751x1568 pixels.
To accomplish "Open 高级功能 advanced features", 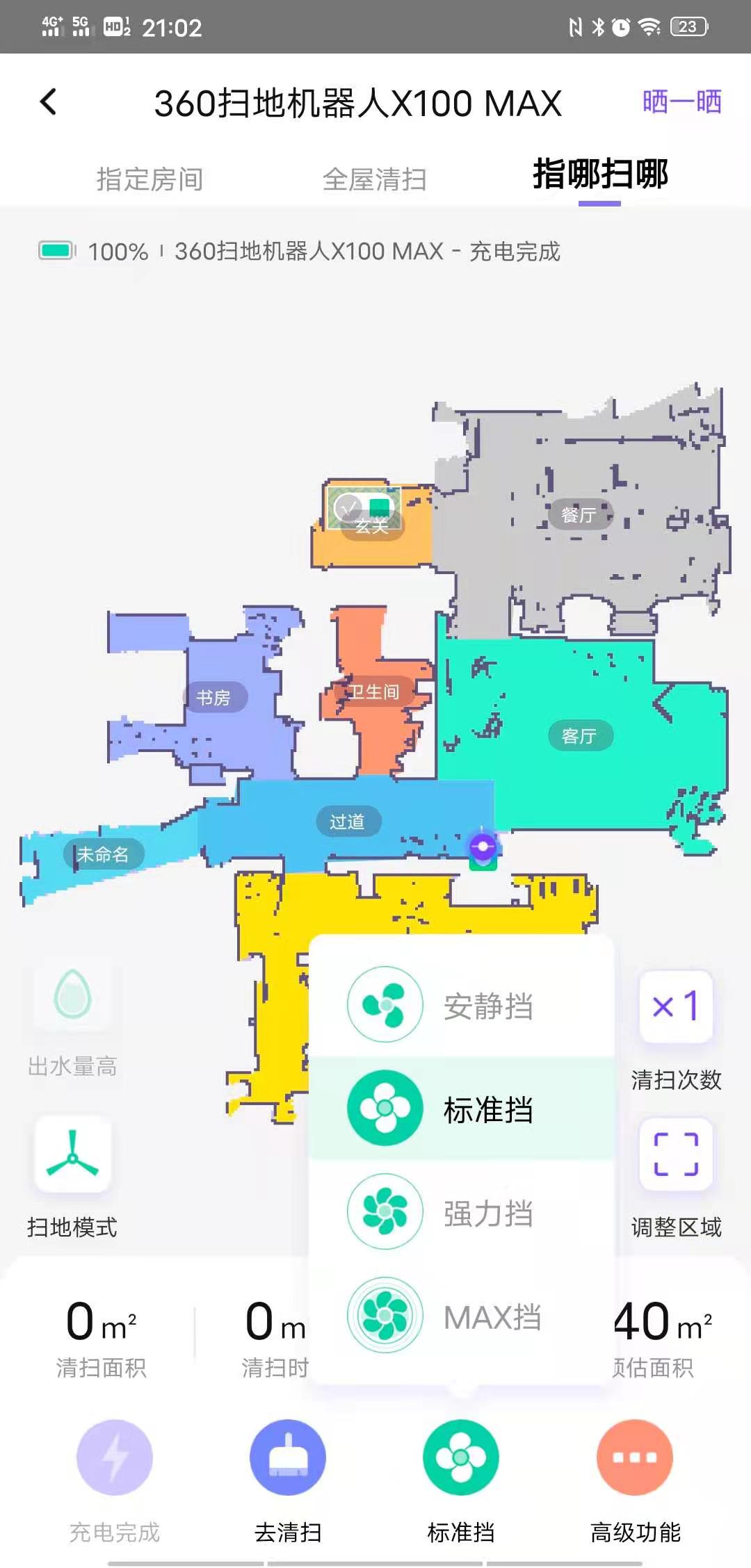I will (635, 1457).
